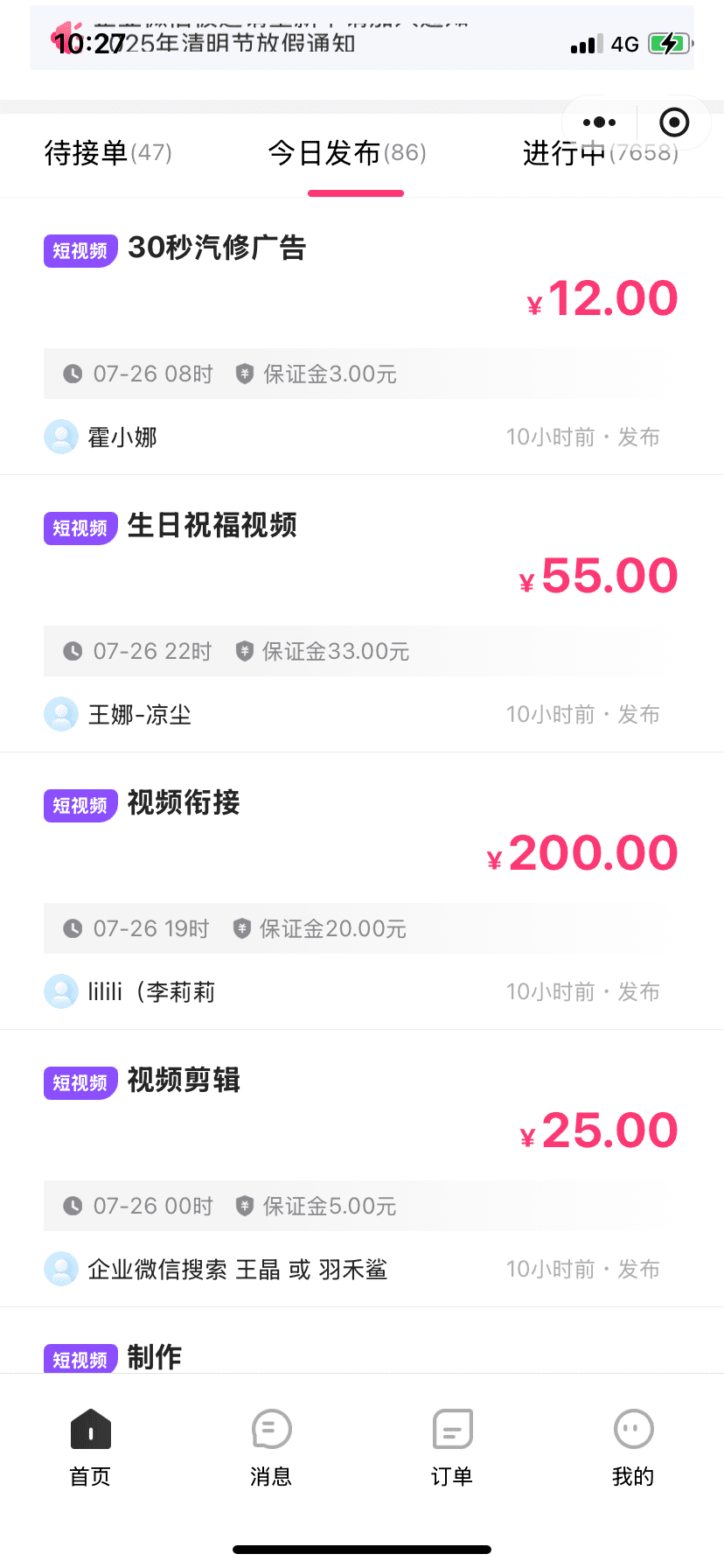Screen dimensions: 724x1568
Task: Switch to the 订单 tab
Action: [452, 1448]
